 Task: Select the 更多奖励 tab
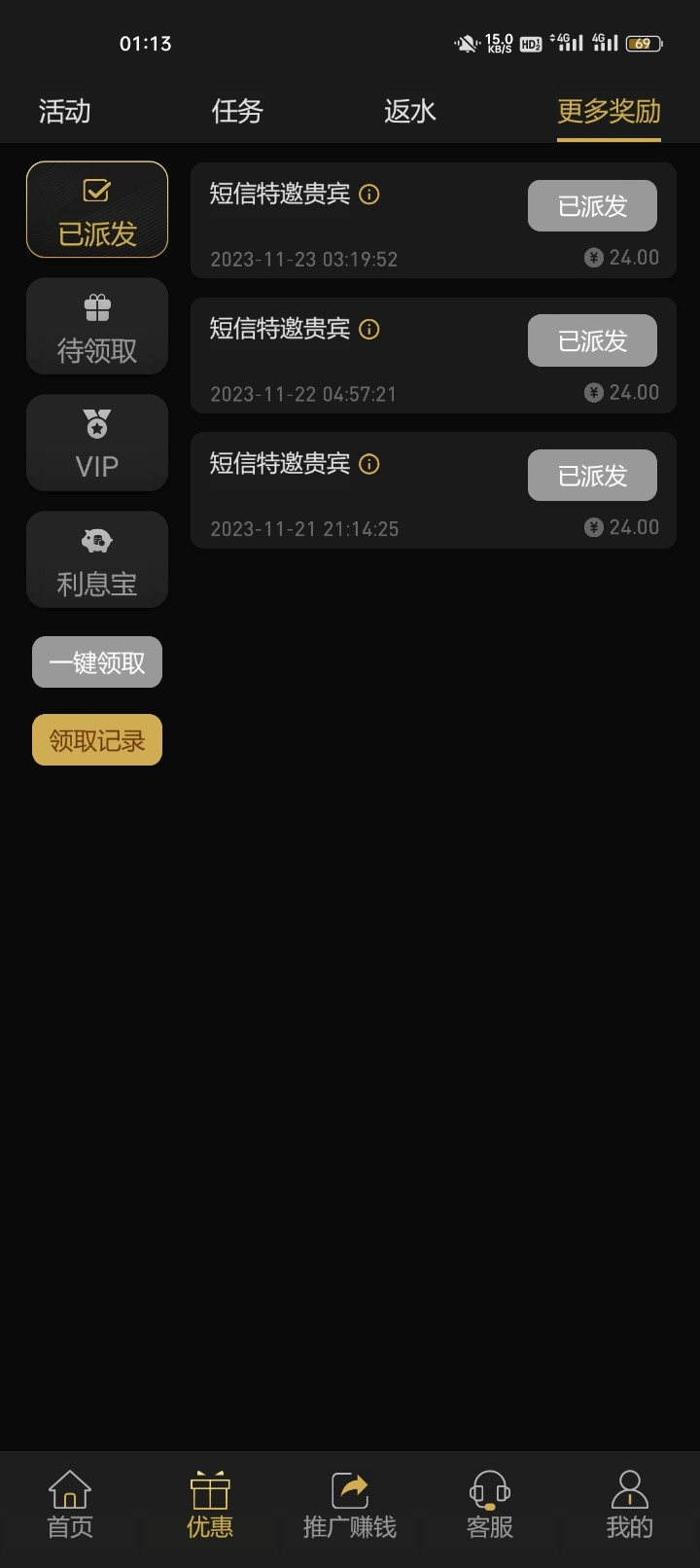[x=609, y=112]
